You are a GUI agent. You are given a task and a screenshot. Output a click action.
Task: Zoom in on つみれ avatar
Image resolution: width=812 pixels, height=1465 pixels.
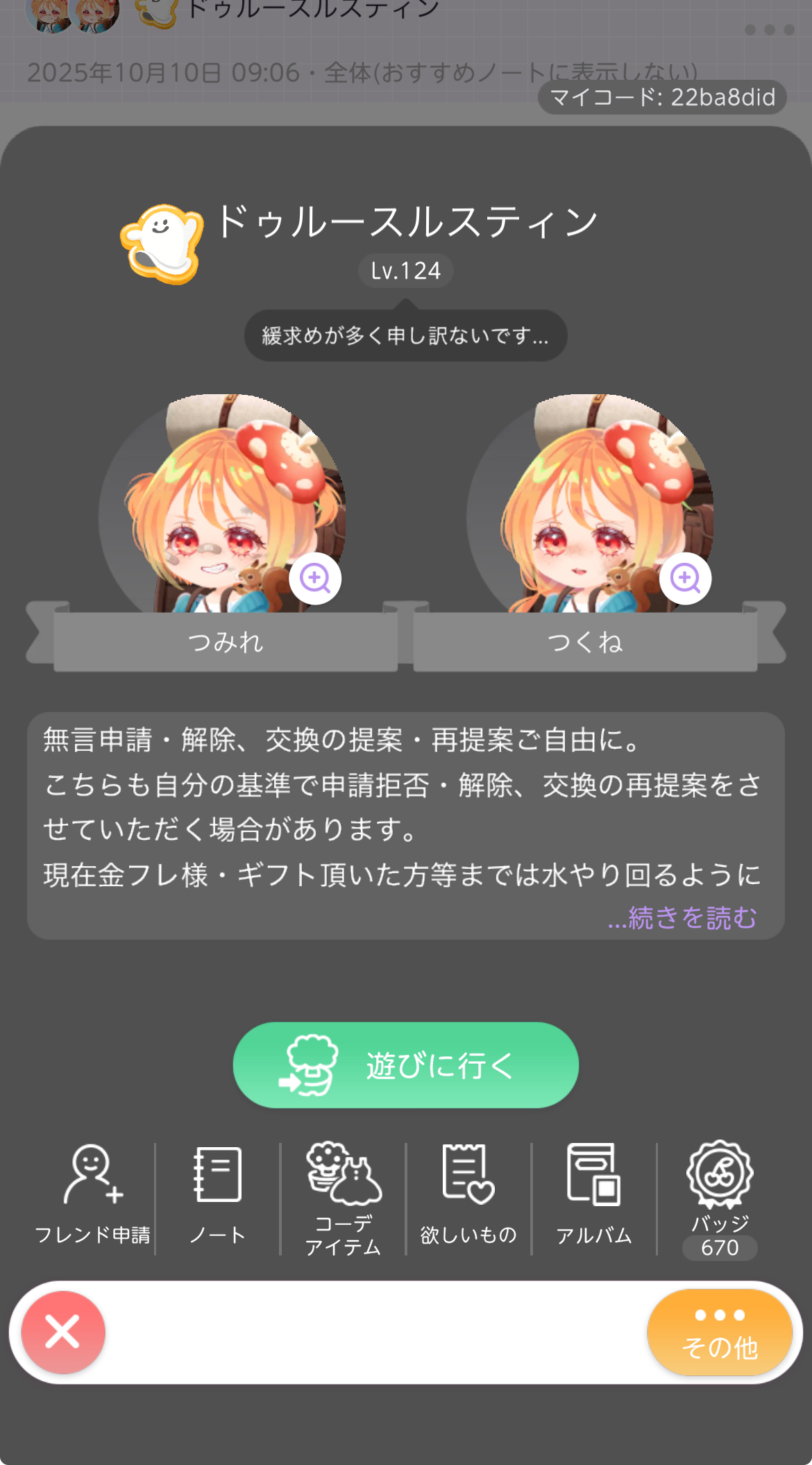tap(315, 578)
